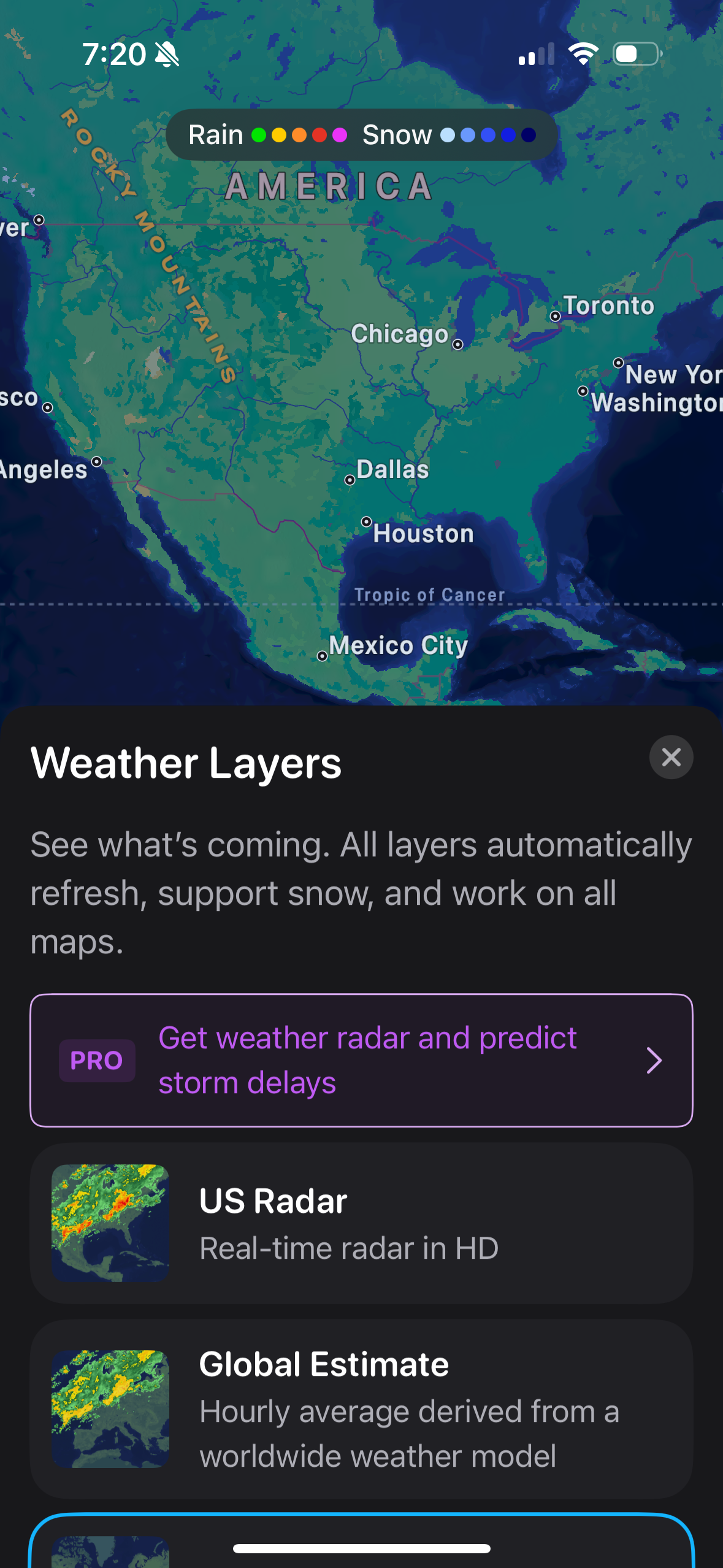Screen dimensions: 723x1568
Task: Close the Weather Layers panel
Action: click(671, 758)
